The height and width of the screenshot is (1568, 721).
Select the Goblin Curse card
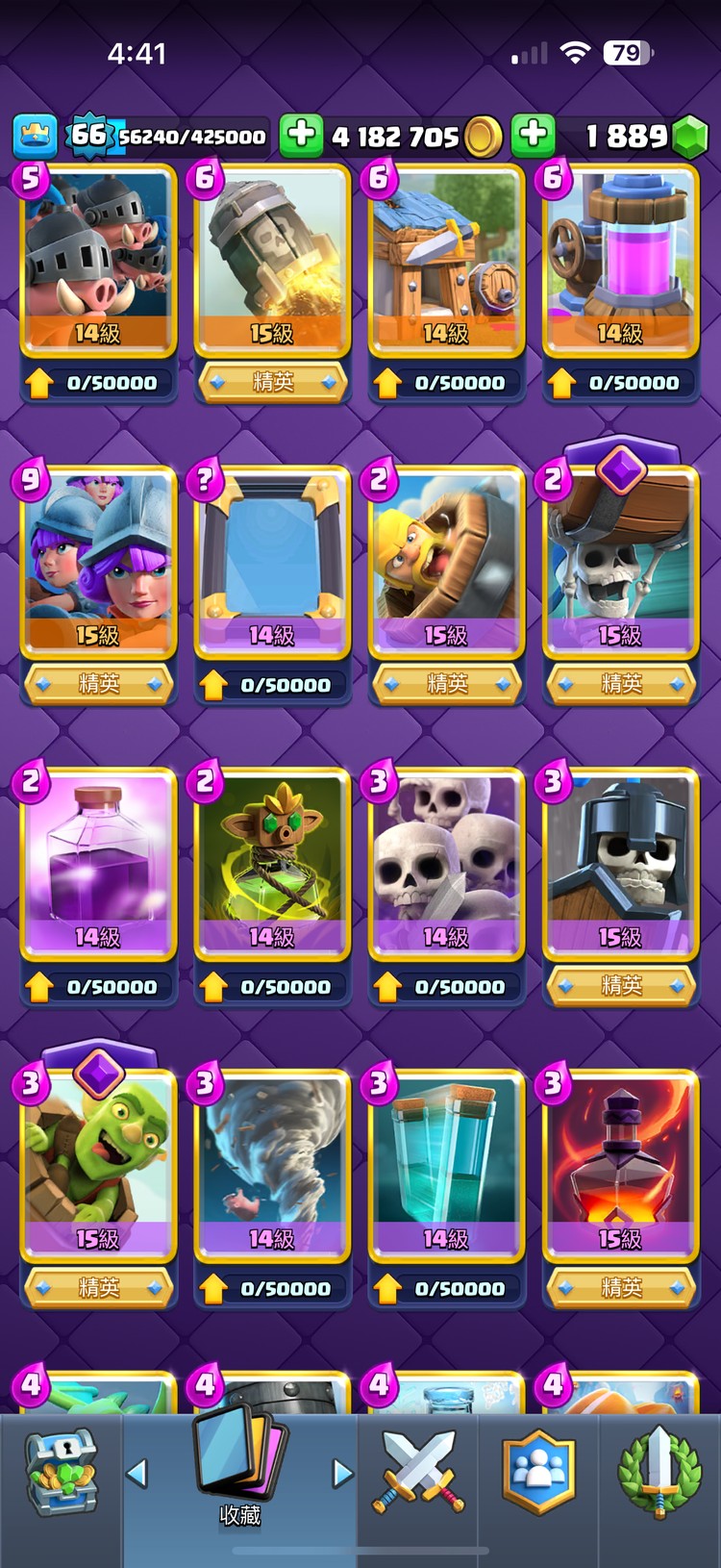pos(272,864)
